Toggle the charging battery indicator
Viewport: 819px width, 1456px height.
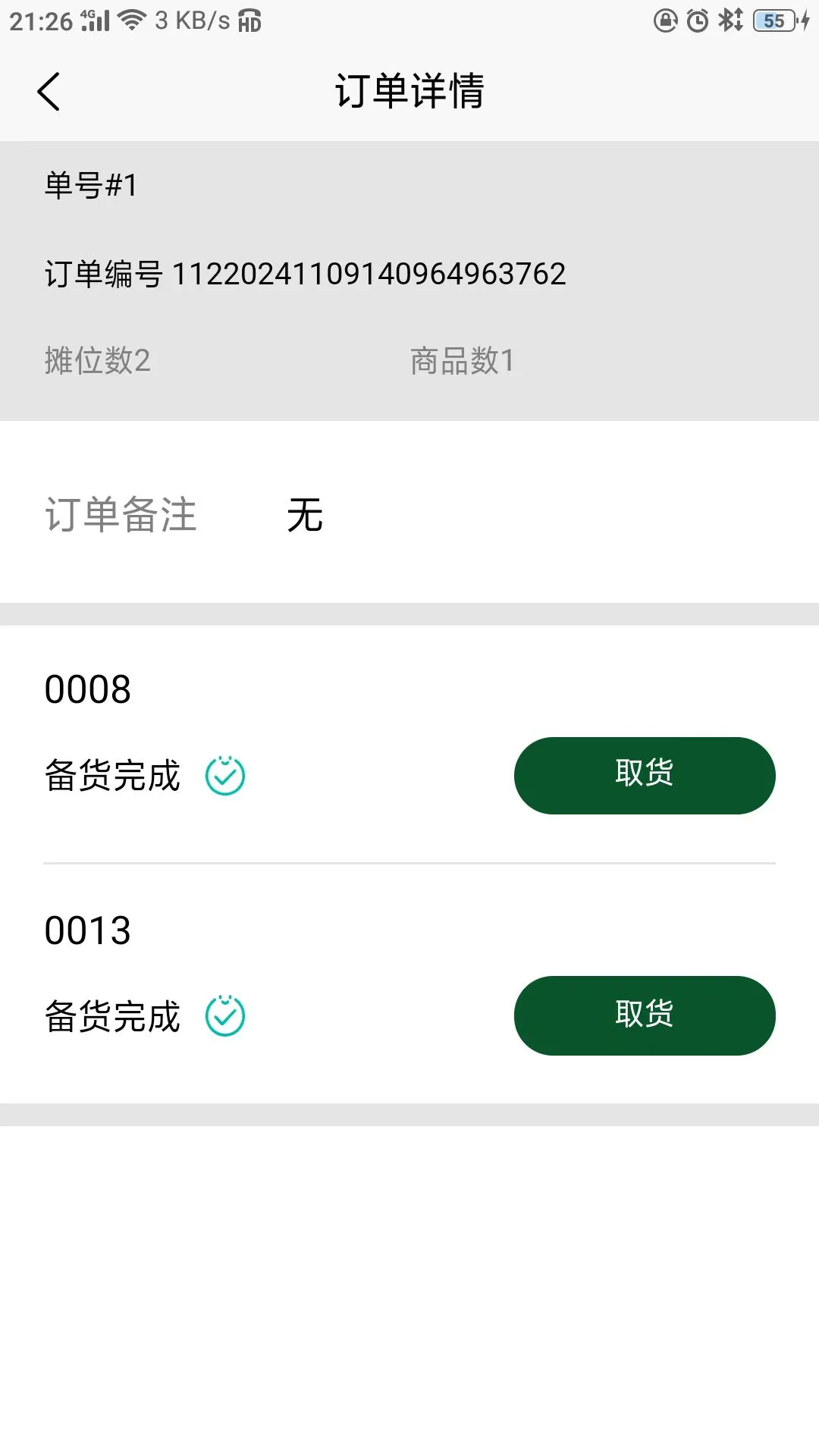(774, 20)
